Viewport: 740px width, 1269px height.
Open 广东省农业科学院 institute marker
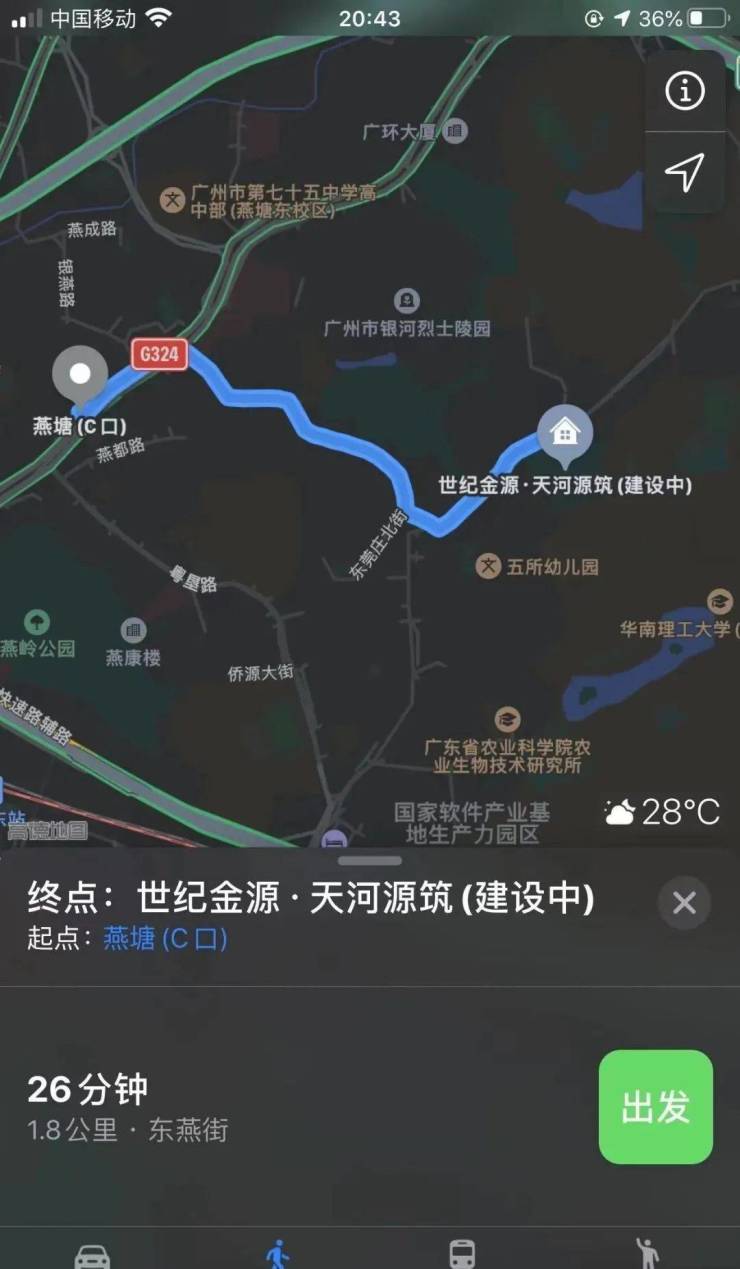507,719
